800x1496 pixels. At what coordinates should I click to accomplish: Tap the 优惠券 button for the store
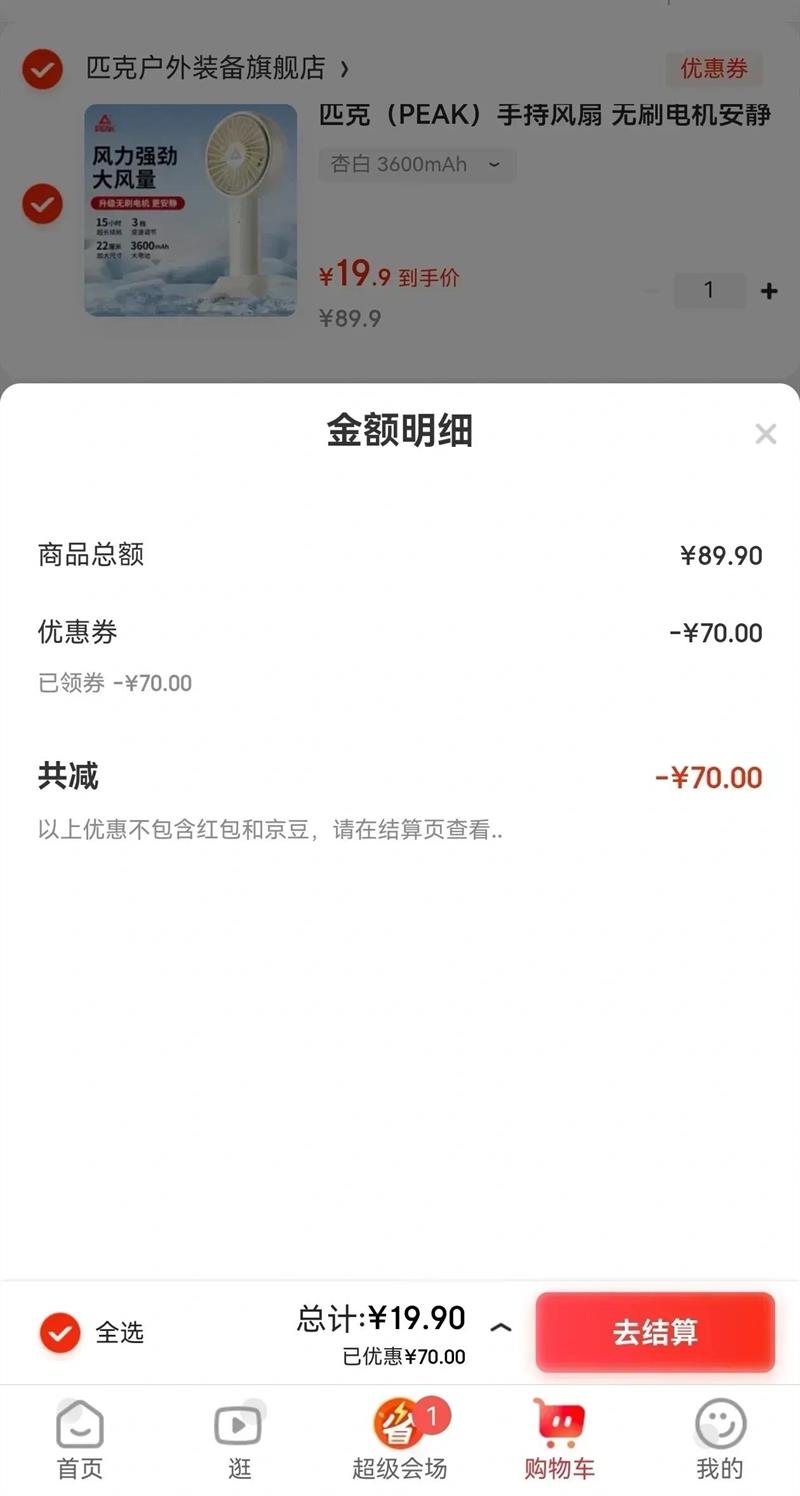(714, 69)
